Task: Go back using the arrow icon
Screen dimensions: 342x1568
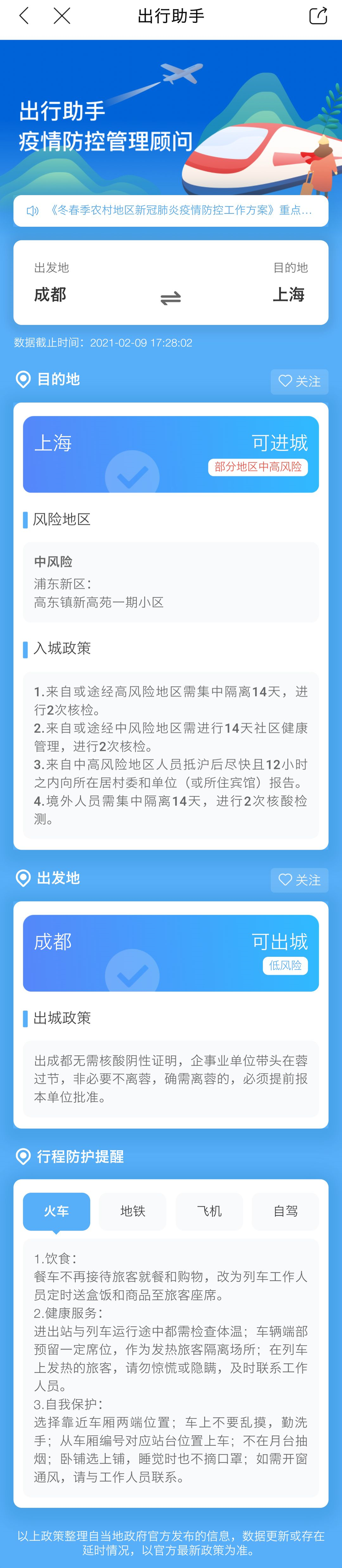Action: point(24,16)
